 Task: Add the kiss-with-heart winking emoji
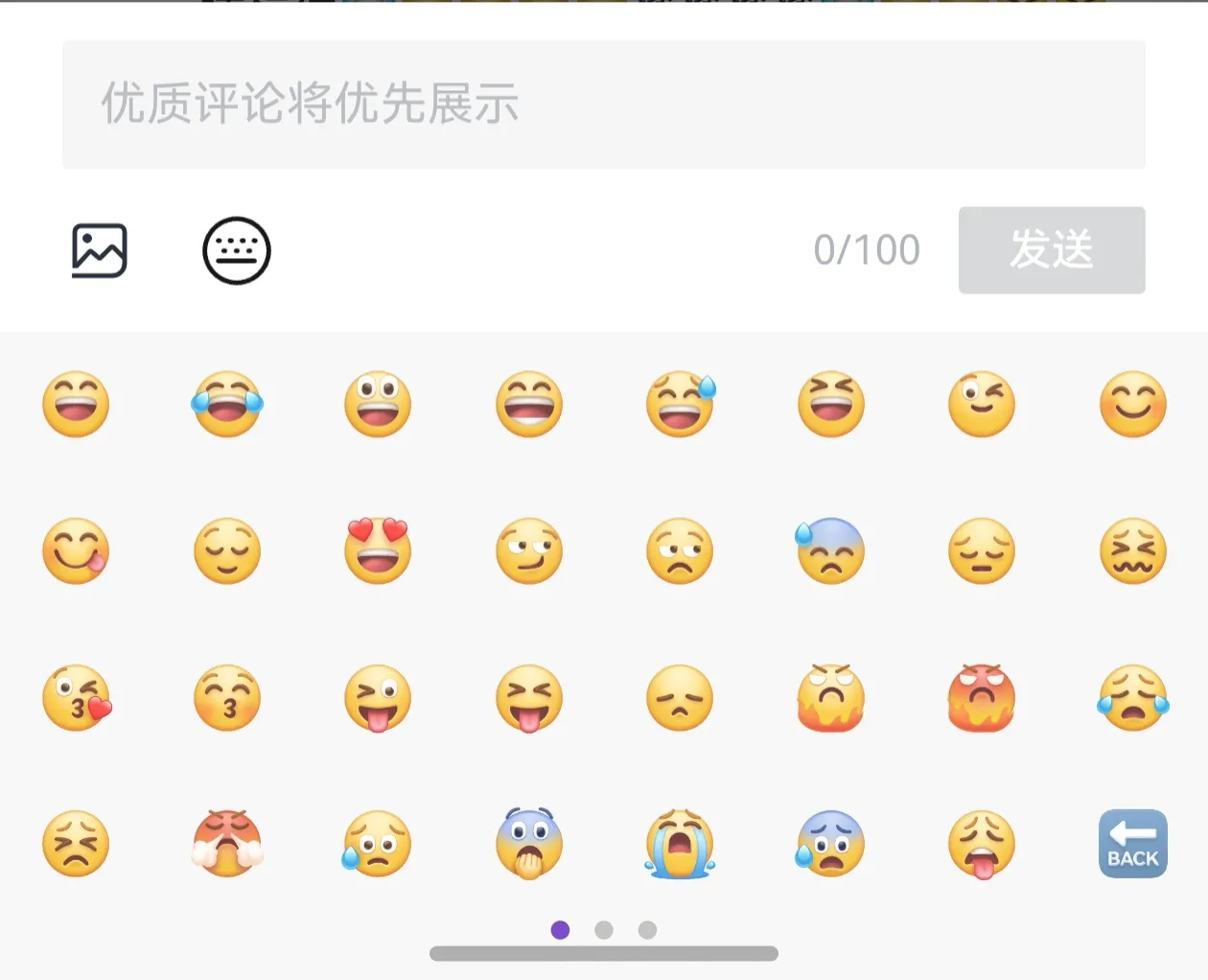click(77, 698)
